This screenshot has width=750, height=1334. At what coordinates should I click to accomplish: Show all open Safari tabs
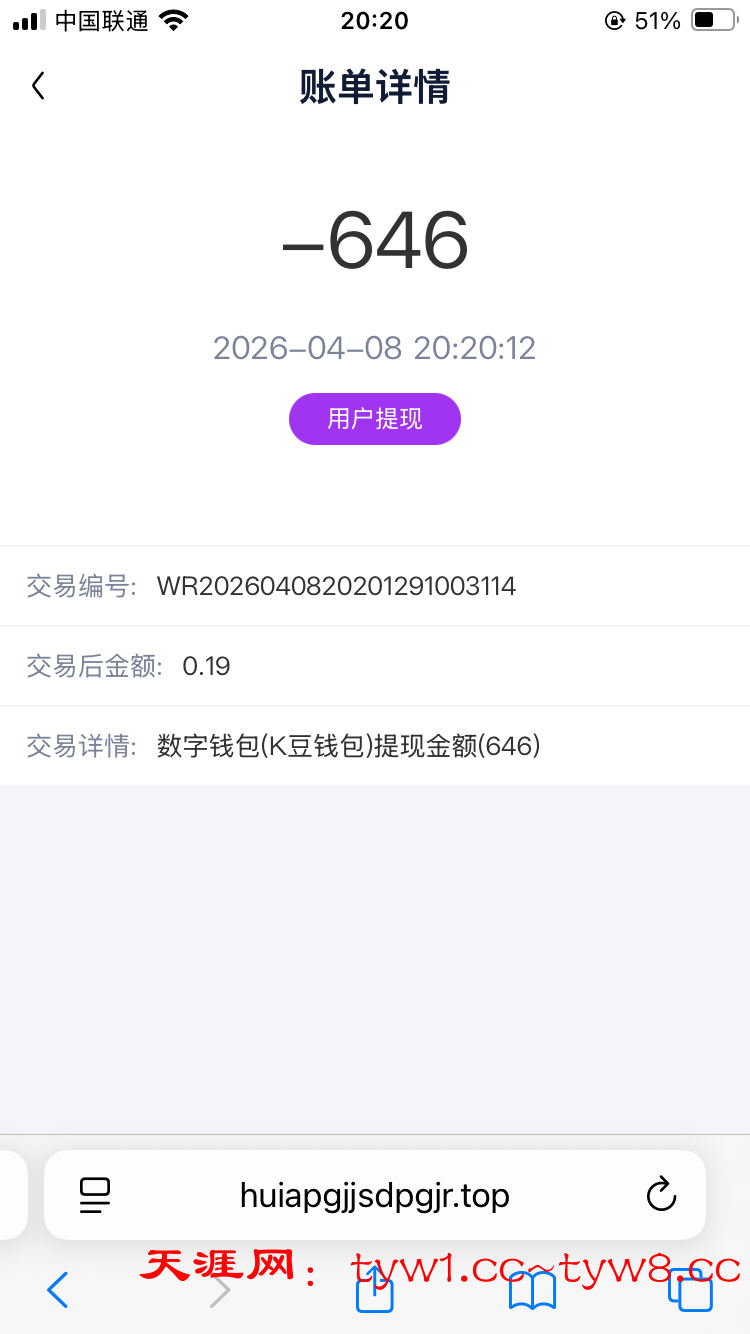point(690,1290)
